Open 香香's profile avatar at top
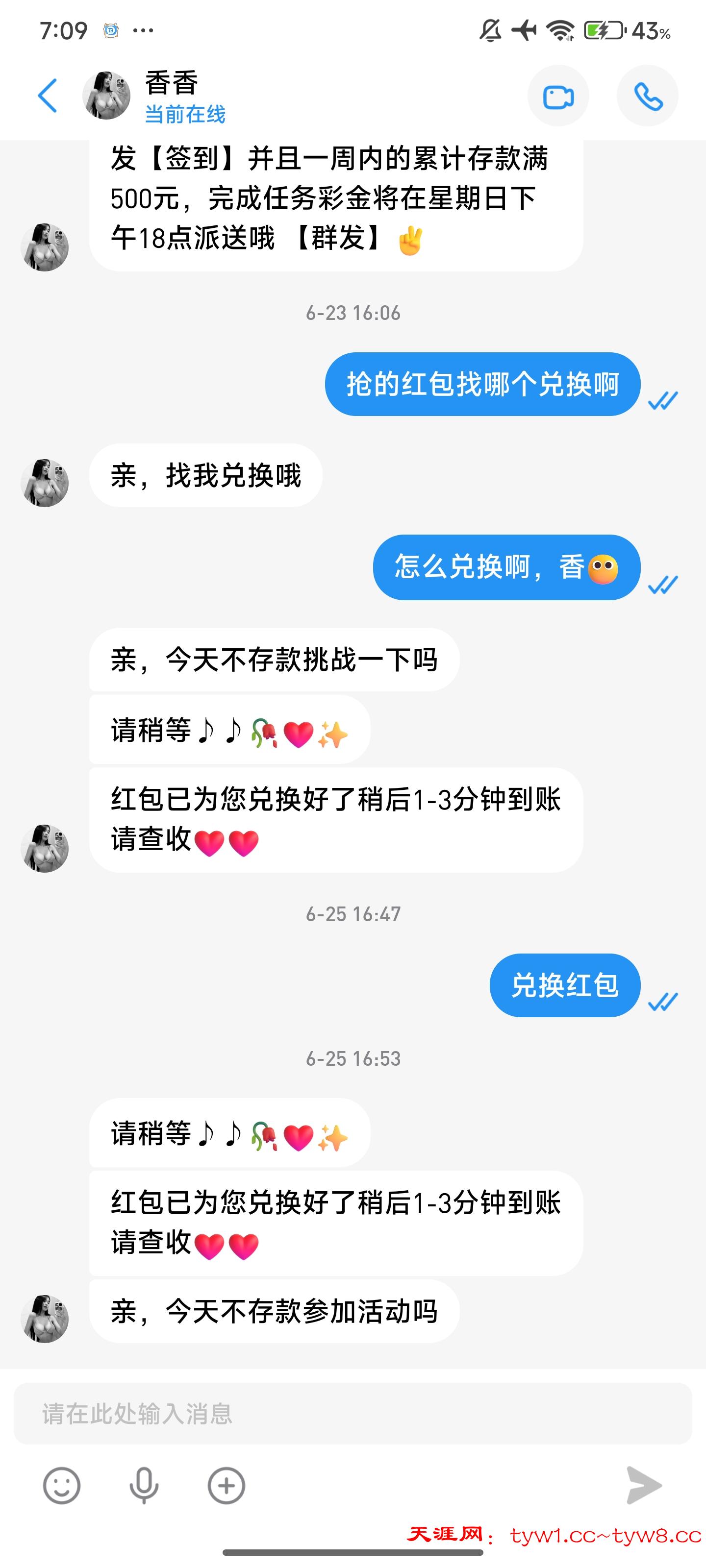Image resolution: width=706 pixels, height=1568 pixels. [x=108, y=95]
